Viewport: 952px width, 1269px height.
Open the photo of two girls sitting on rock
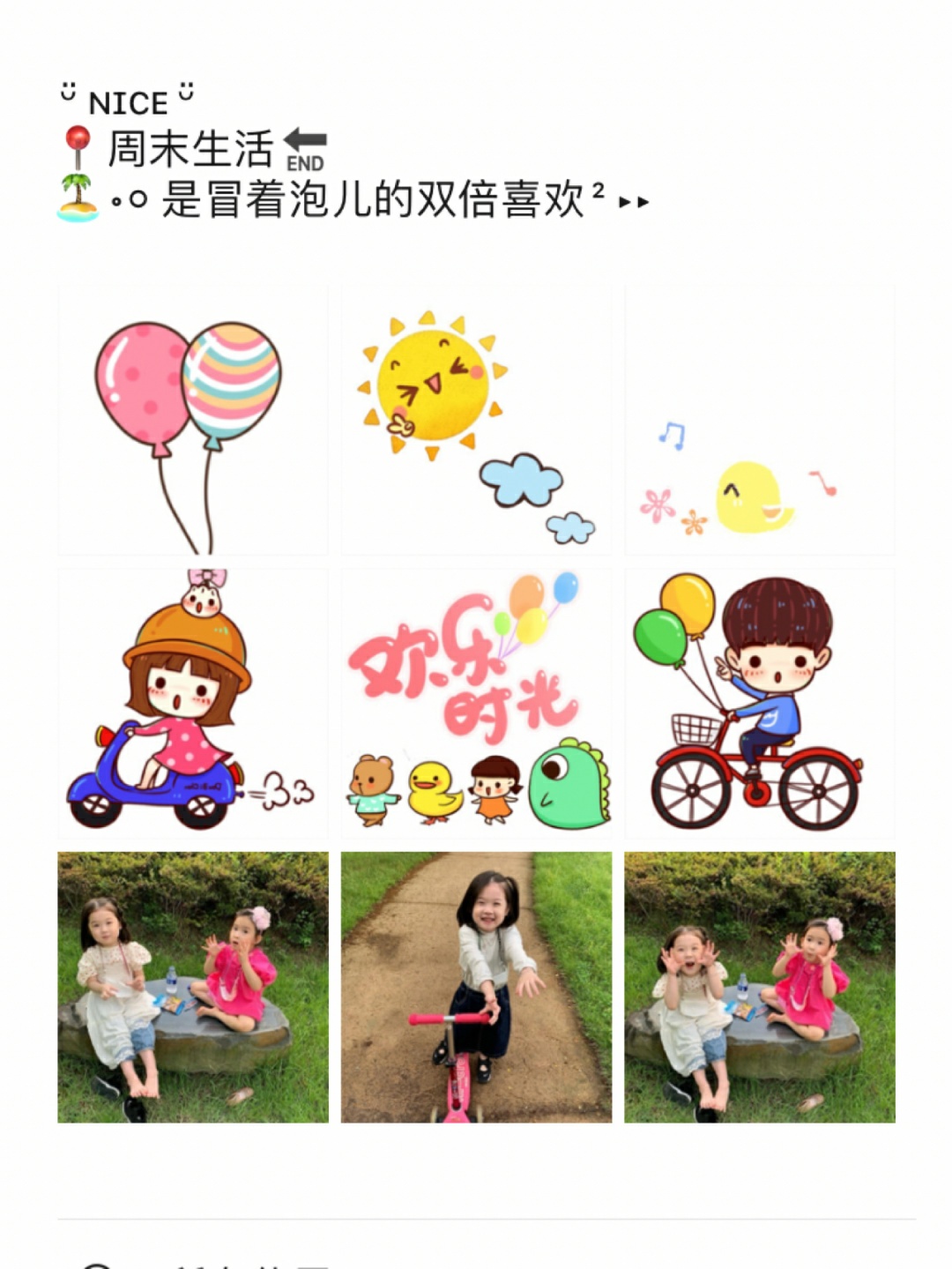point(193,987)
